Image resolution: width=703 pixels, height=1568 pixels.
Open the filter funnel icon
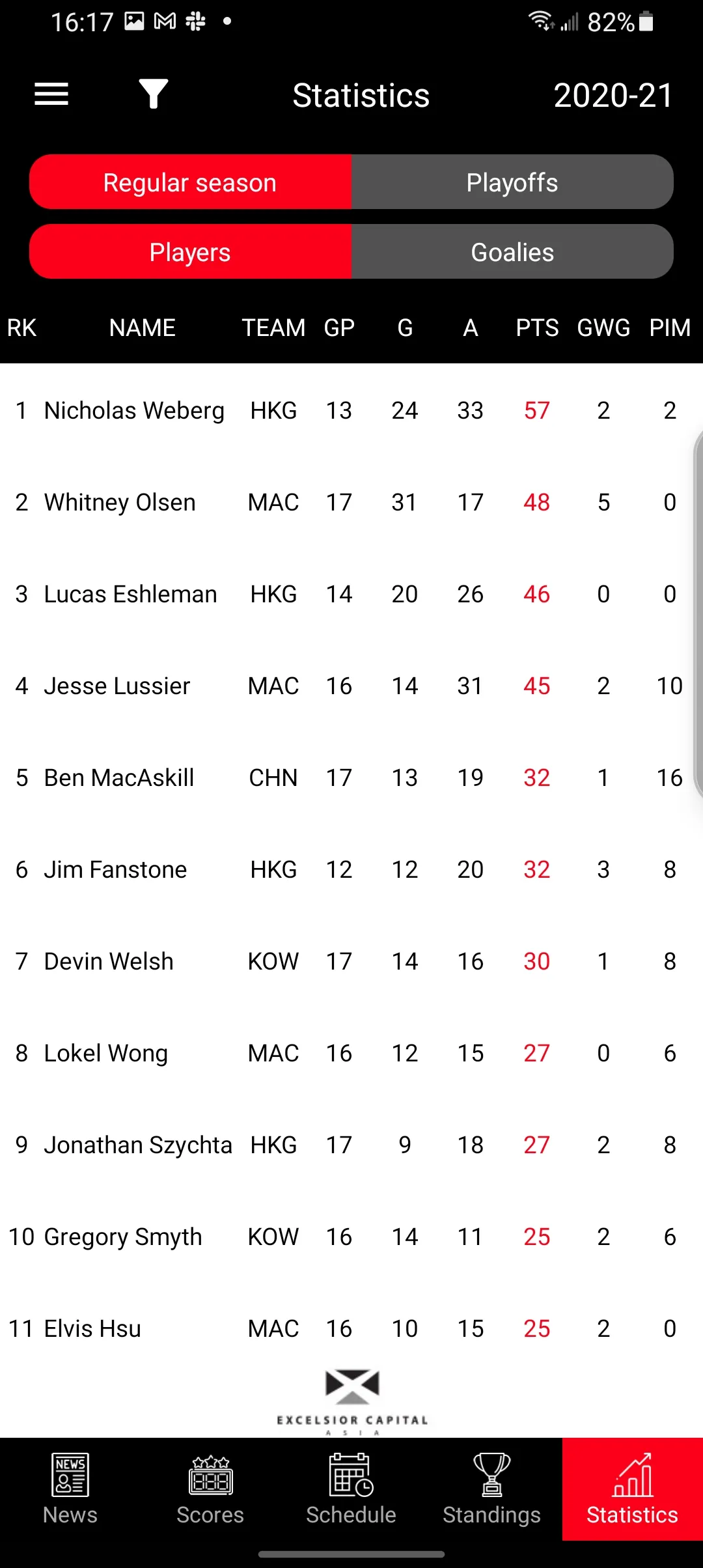(154, 94)
